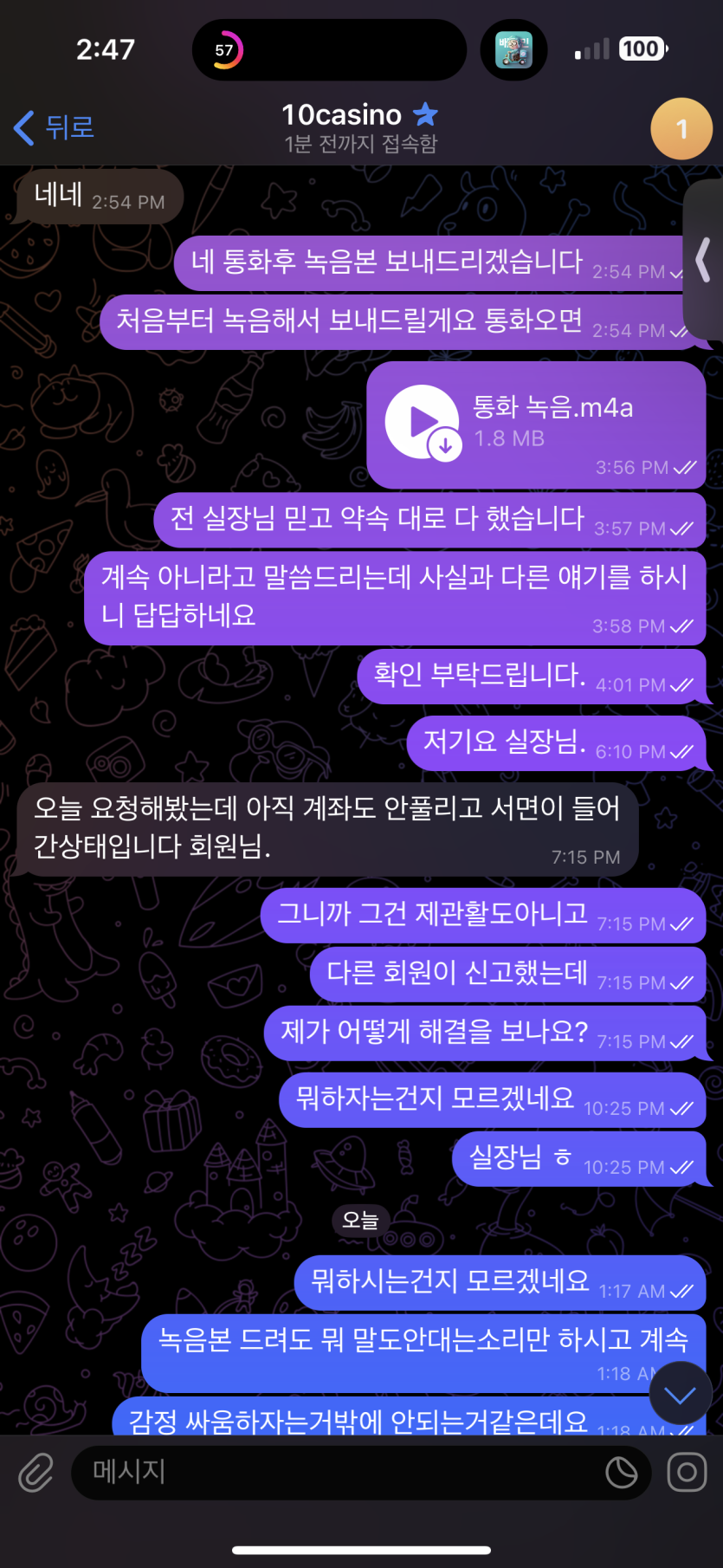Focus the 메시지 input field
The image size is (723, 1568).
click(x=338, y=1471)
